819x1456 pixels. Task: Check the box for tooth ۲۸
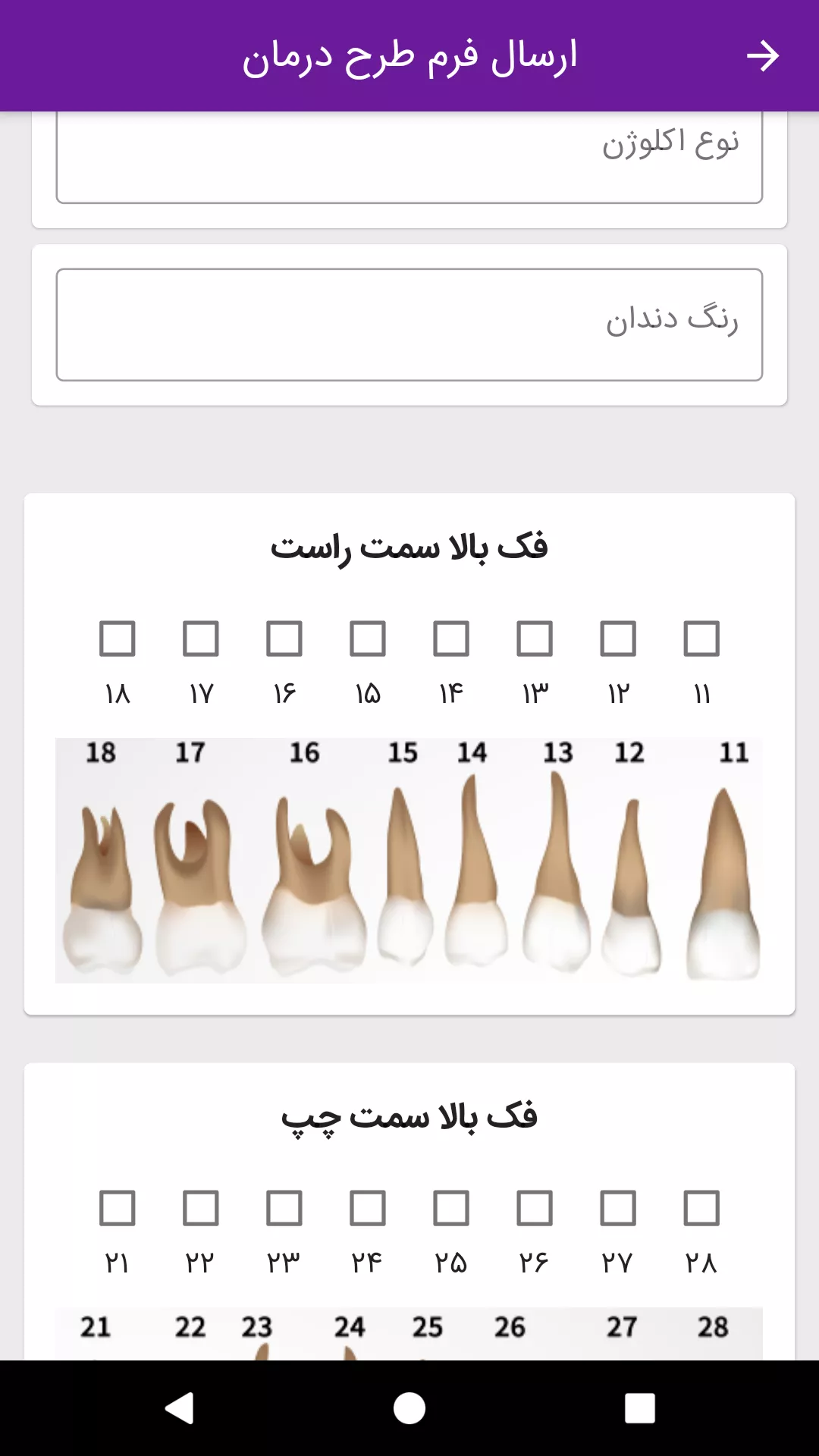(x=701, y=1208)
